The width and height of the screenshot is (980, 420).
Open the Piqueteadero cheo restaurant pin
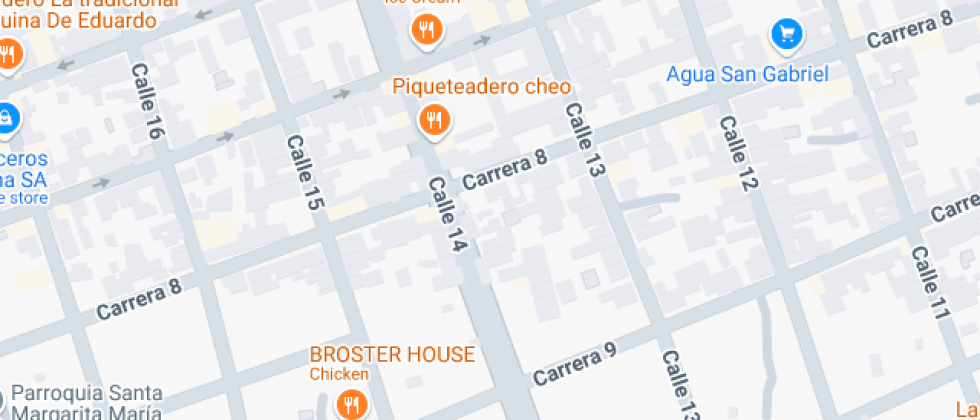pos(433,121)
